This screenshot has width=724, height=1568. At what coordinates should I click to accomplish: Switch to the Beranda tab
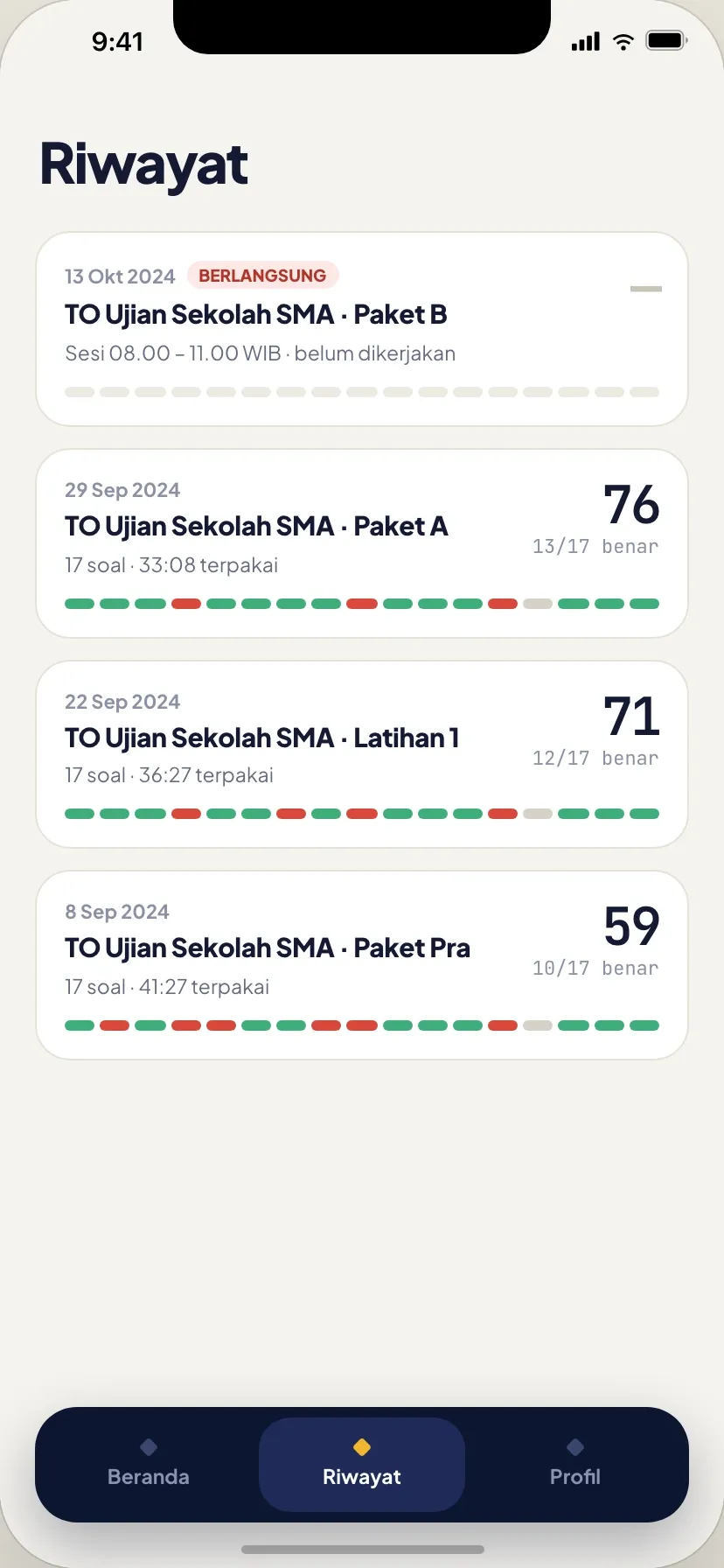149,1465
